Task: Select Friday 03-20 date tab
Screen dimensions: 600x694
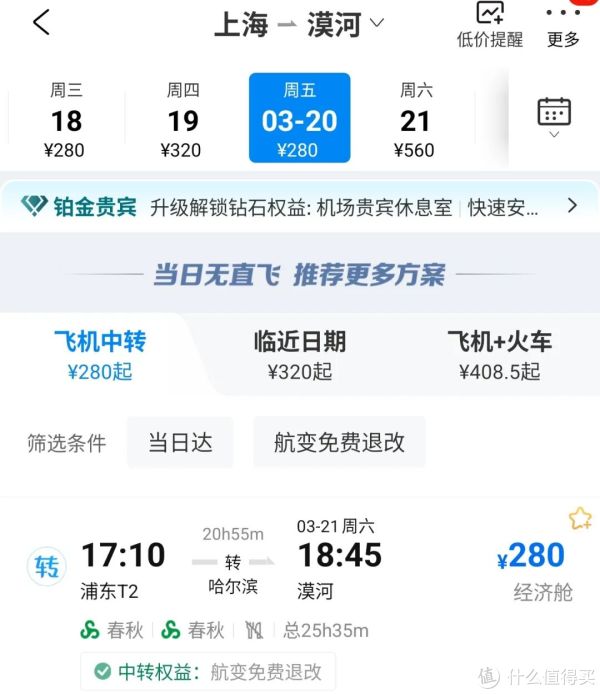Action: tap(299, 119)
